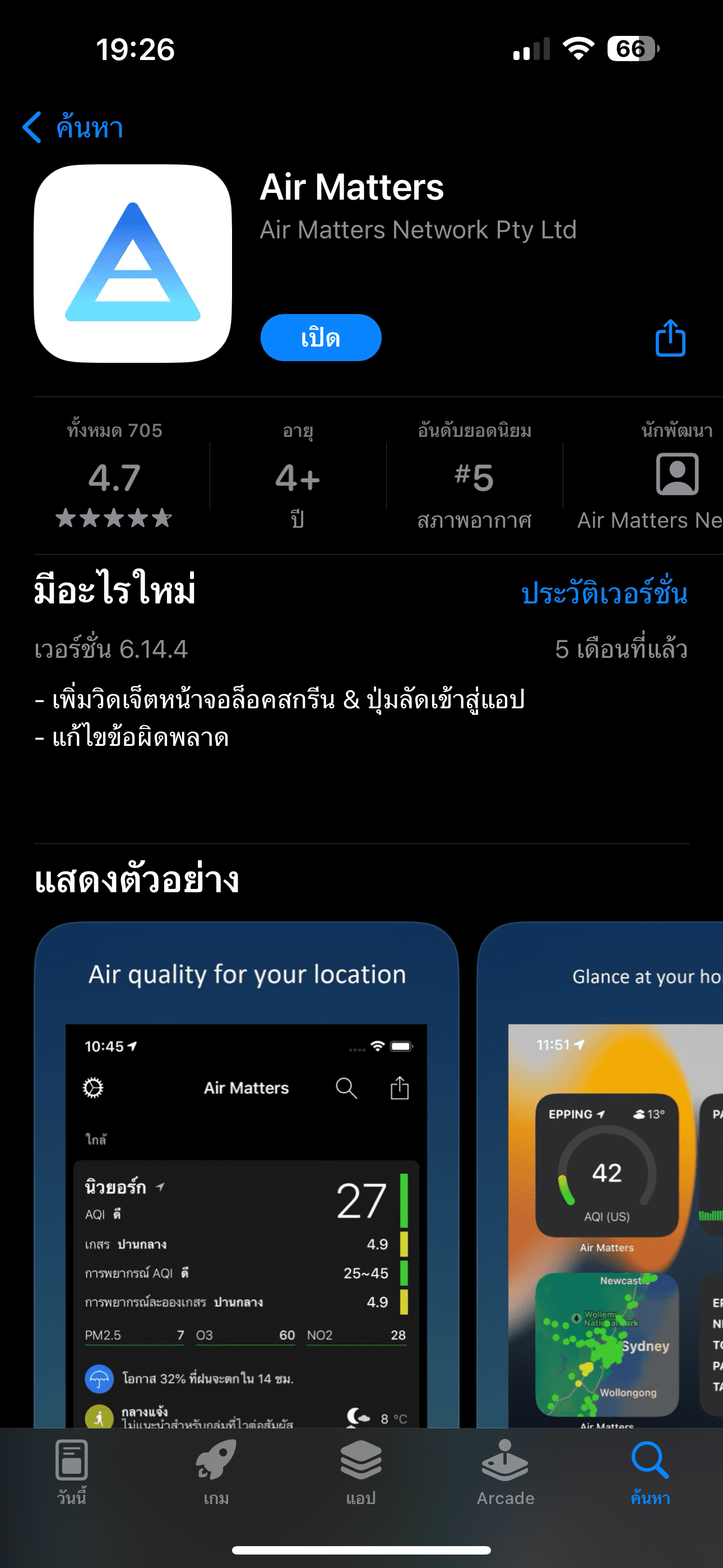Open the Air Matters app with เปิด
The height and width of the screenshot is (1568, 723).
(321, 338)
